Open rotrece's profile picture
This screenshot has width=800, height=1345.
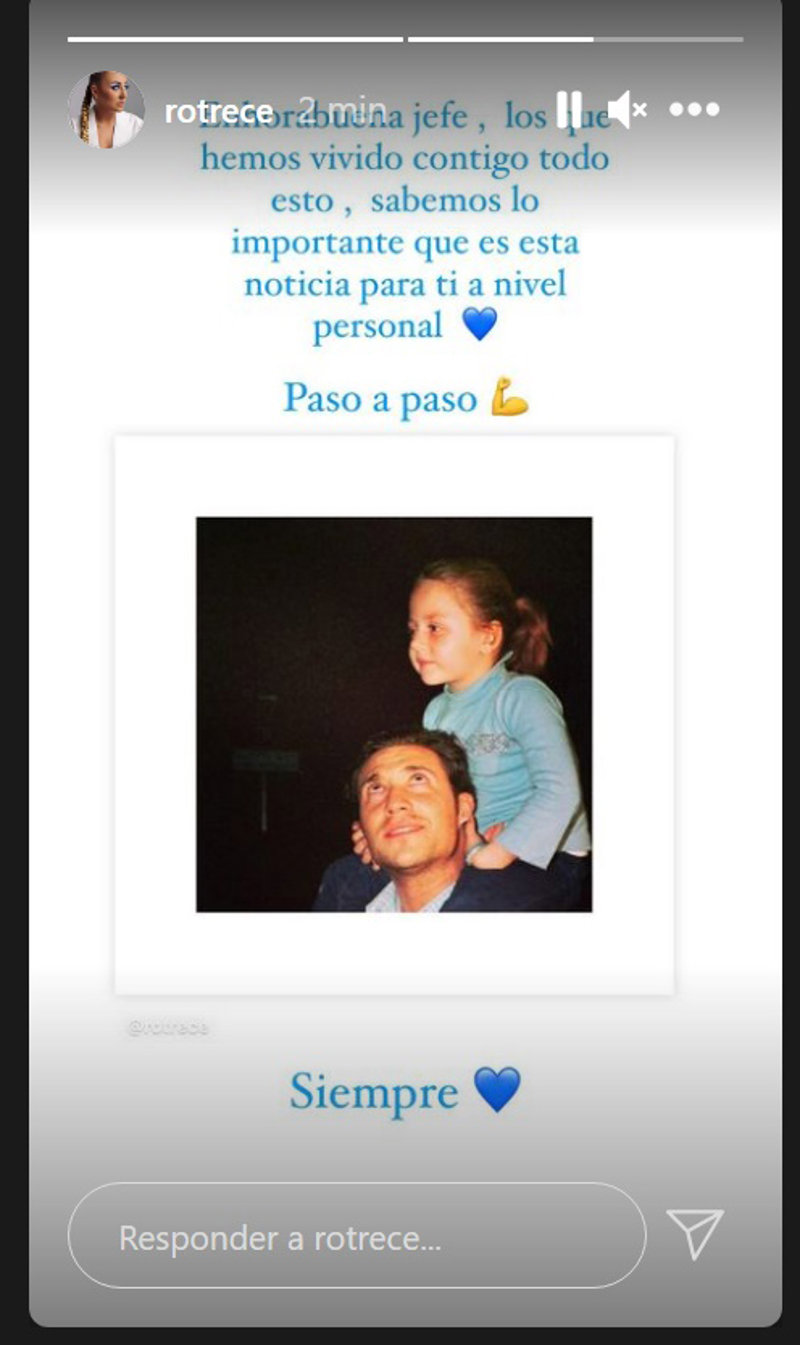pos(106,110)
